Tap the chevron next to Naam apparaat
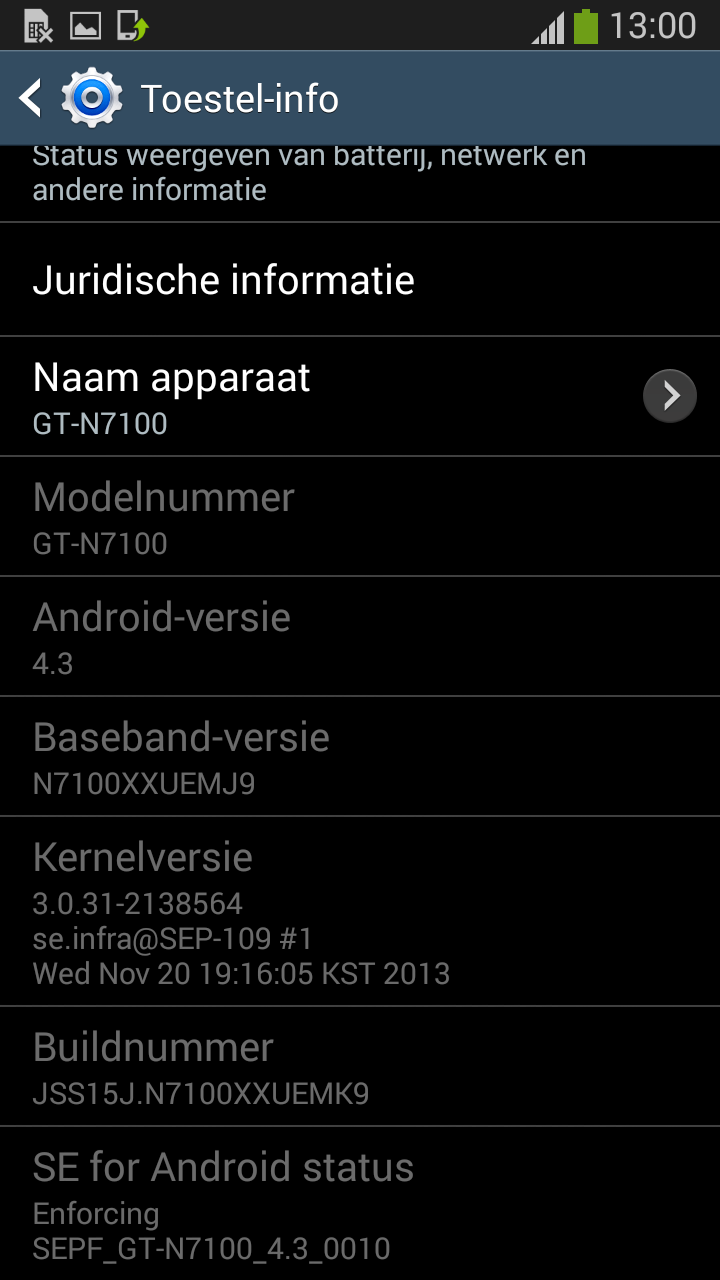 pyautogui.click(x=669, y=397)
